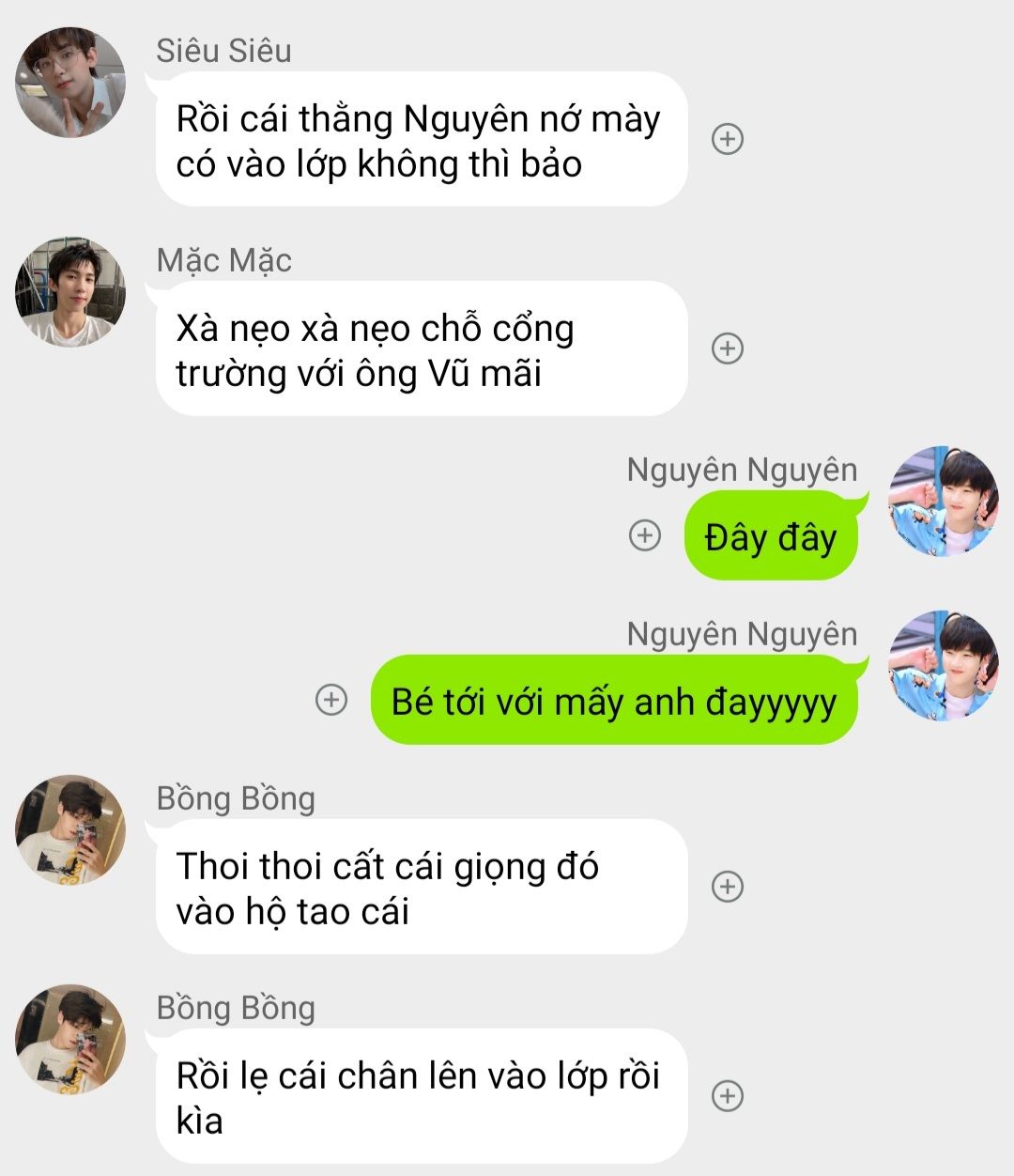Tap plus icon beside Mặc Mặc's message
The width and height of the screenshot is (1014, 1176).
(728, 348)
